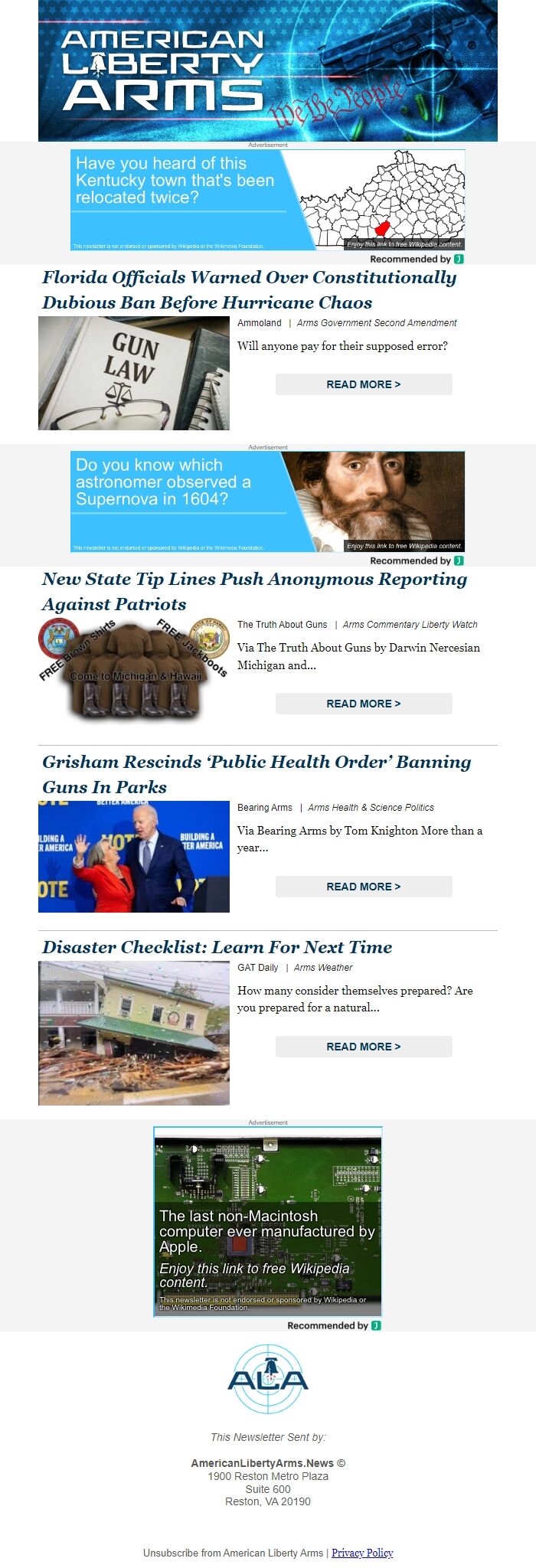Open the collapsed house article image

point(134,1033)
